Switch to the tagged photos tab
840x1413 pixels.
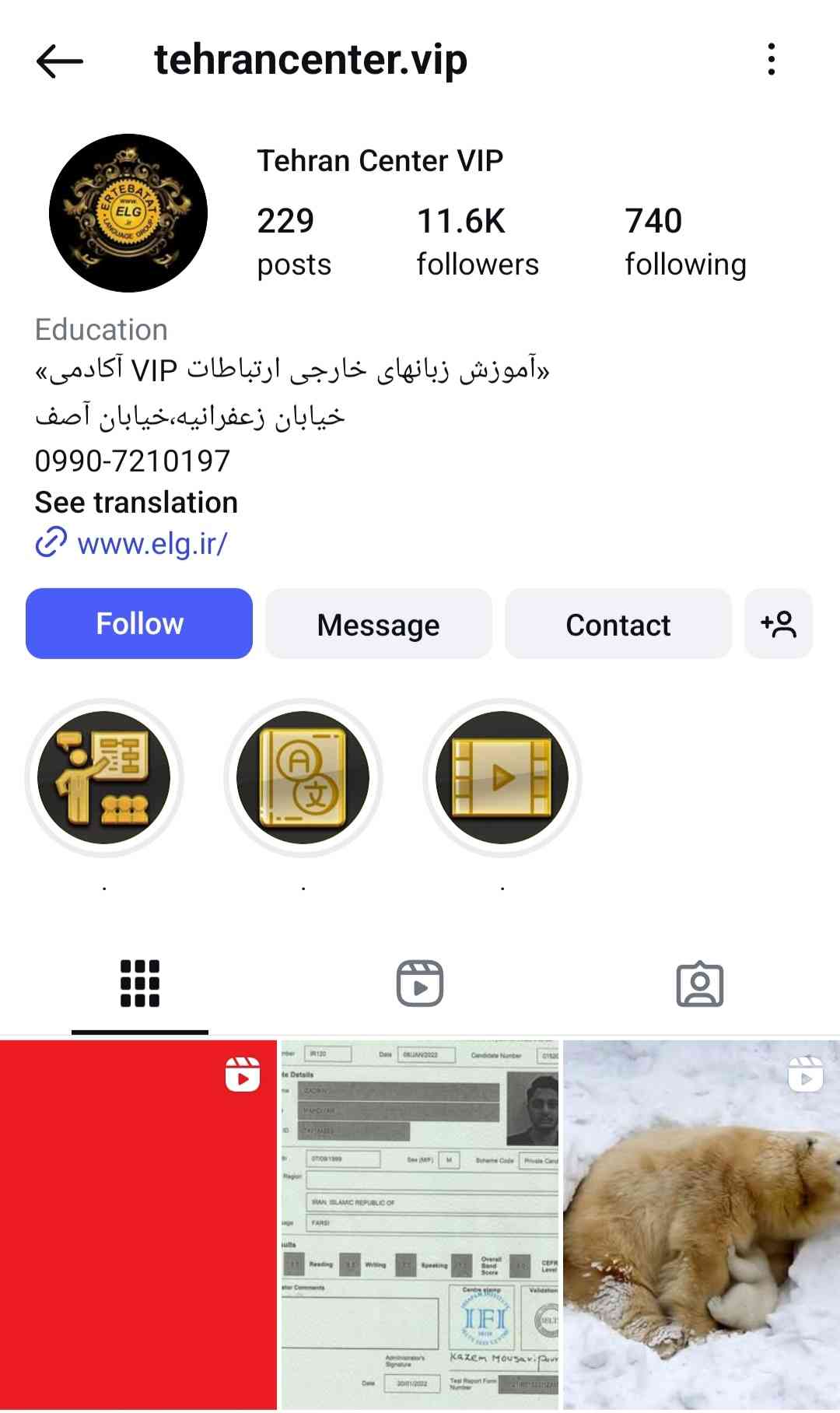700,983
